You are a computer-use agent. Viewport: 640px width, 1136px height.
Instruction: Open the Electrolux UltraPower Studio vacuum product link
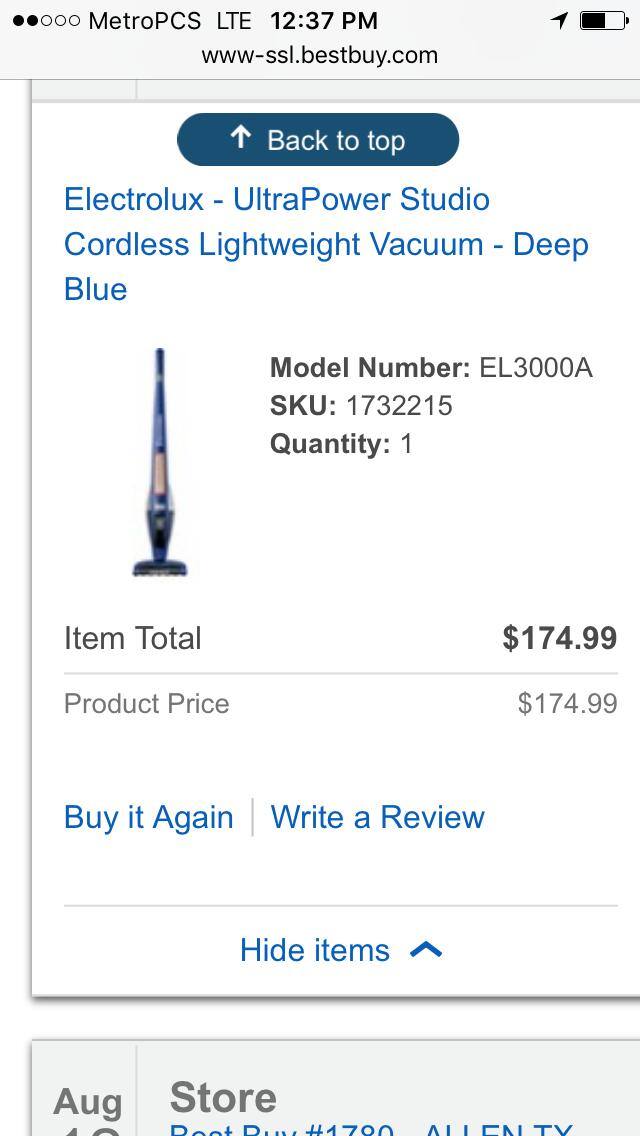click(326, 244)
